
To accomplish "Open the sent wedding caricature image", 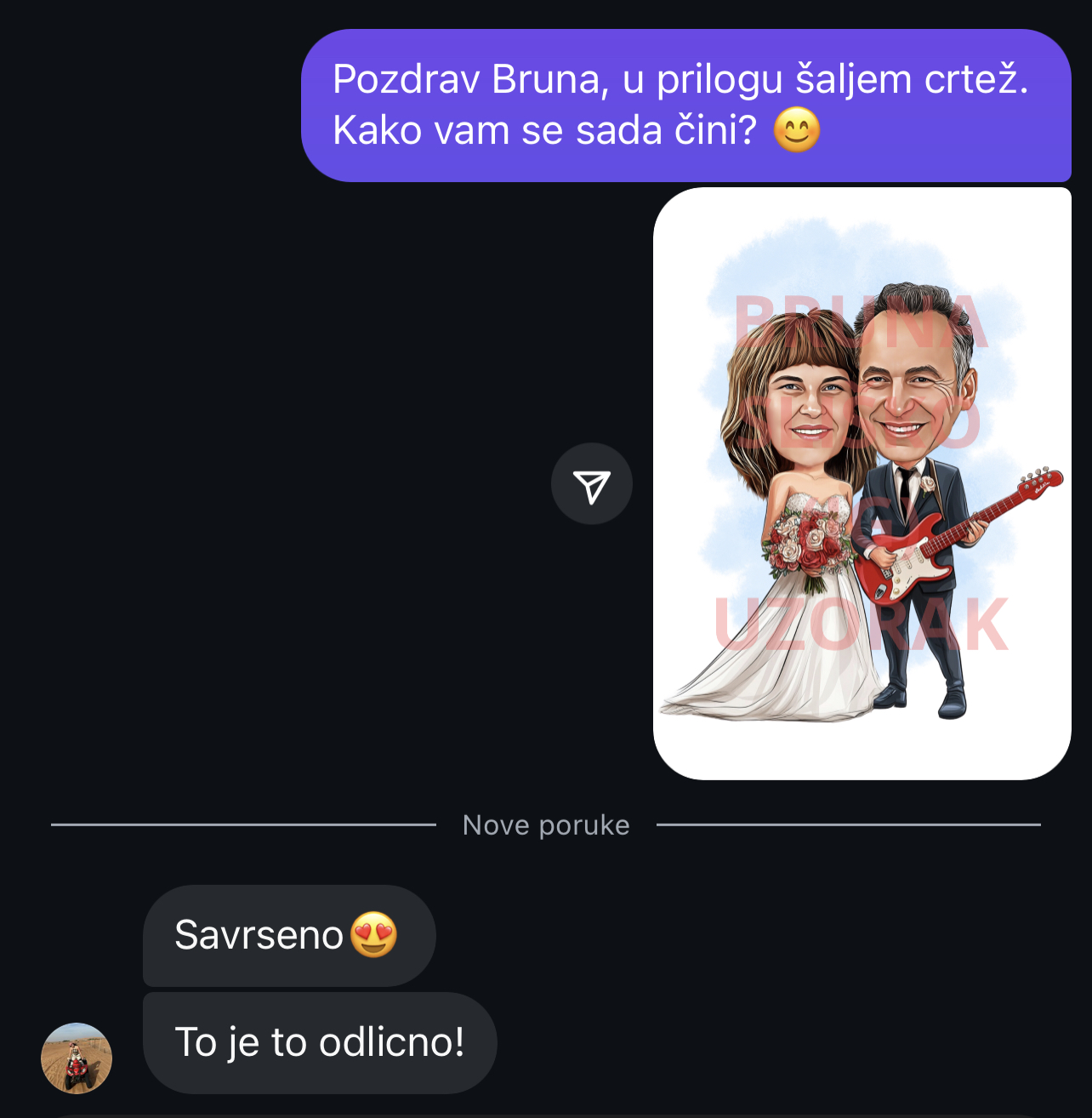I will point(862,483).
